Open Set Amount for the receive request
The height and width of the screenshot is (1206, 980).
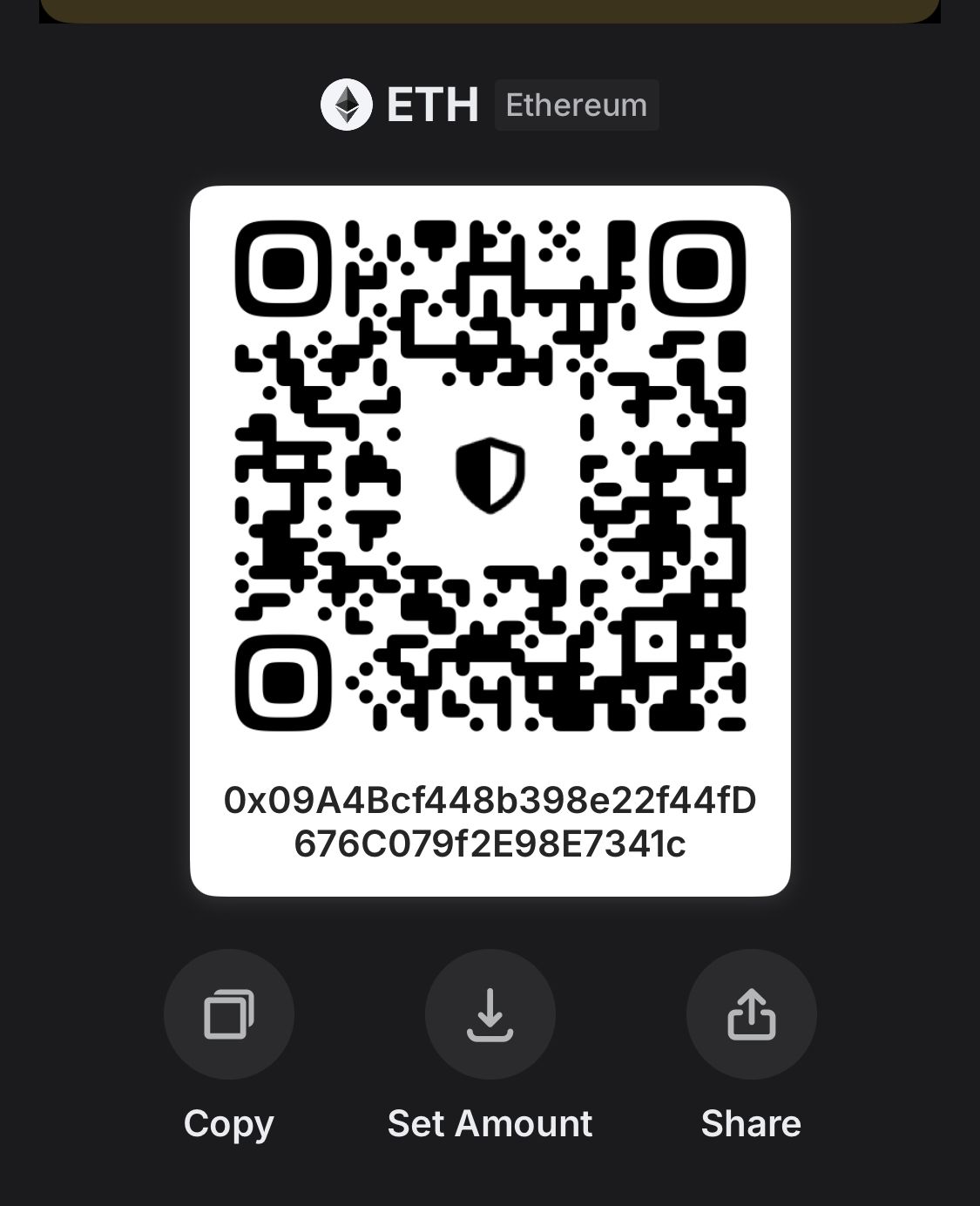tap(490, 1014)
